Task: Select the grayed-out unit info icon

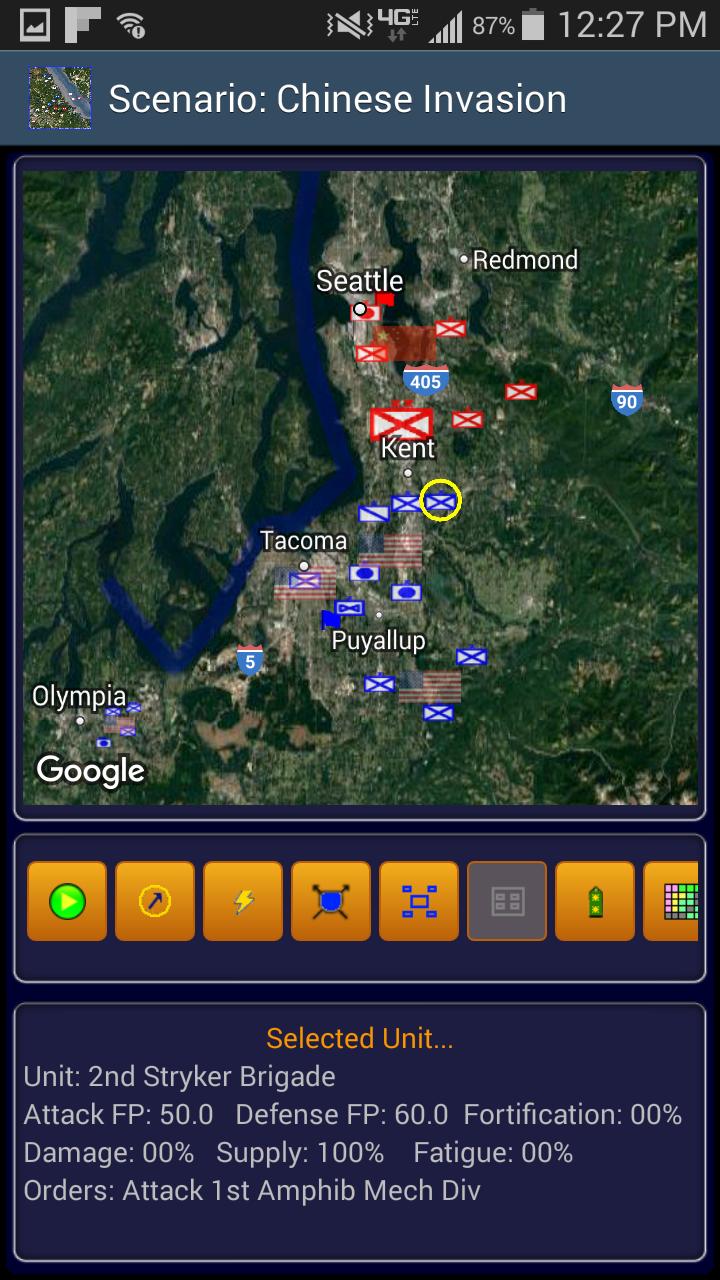Action: click(506, 900)
